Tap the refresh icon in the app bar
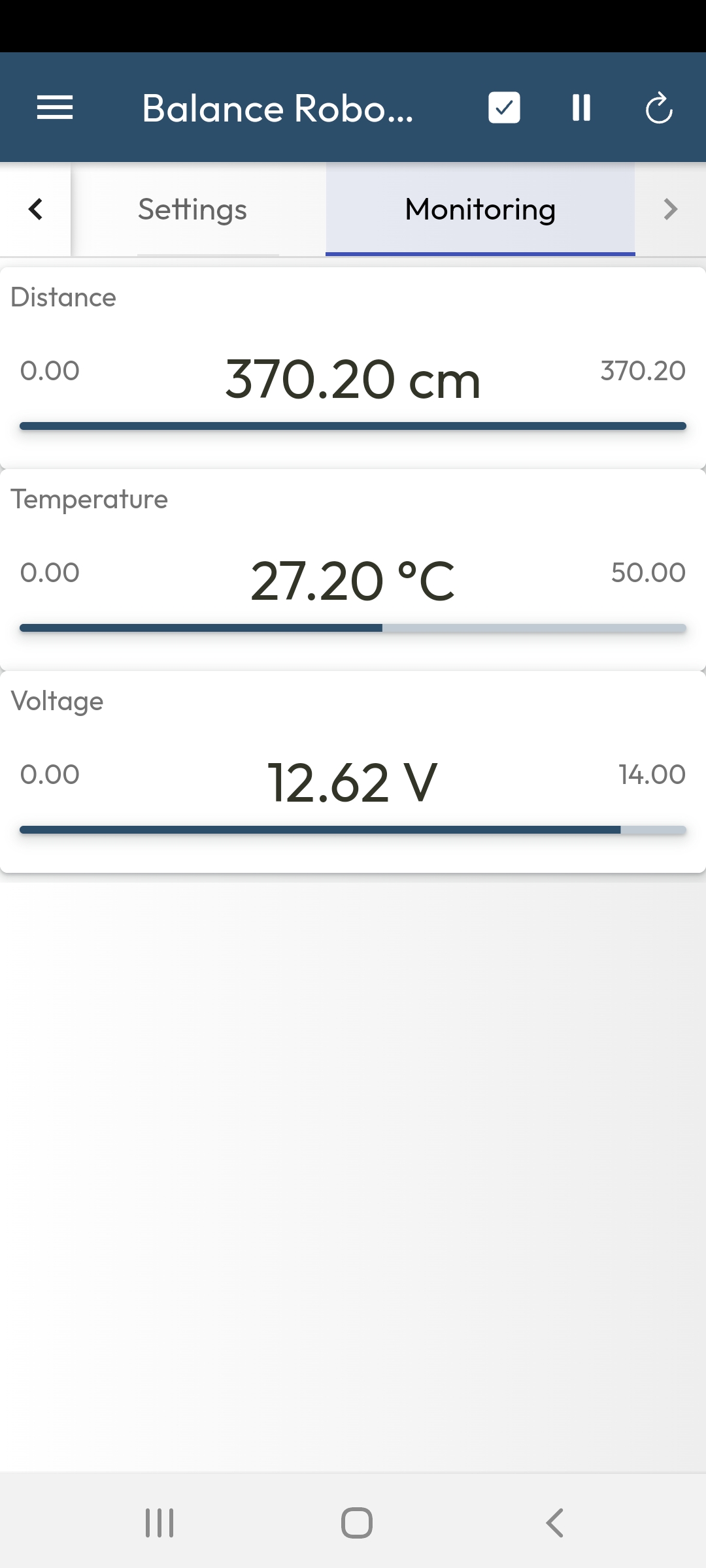This screenshot has height=1568, width=706. 659,108
